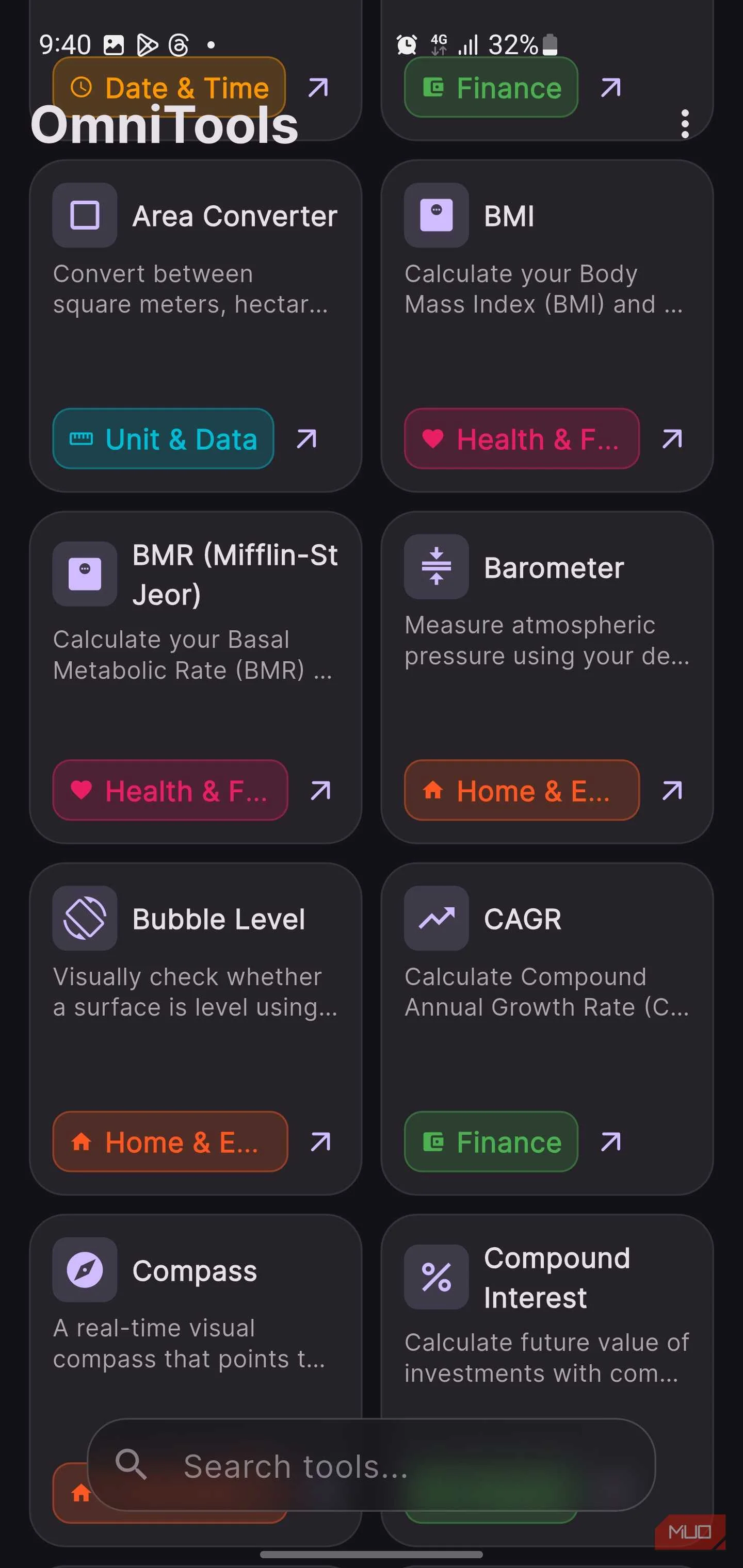Open Bubble Level via its diagonal arrow
The image size is (743, 1568).
pyautogui.click(x=321, y=1141)
